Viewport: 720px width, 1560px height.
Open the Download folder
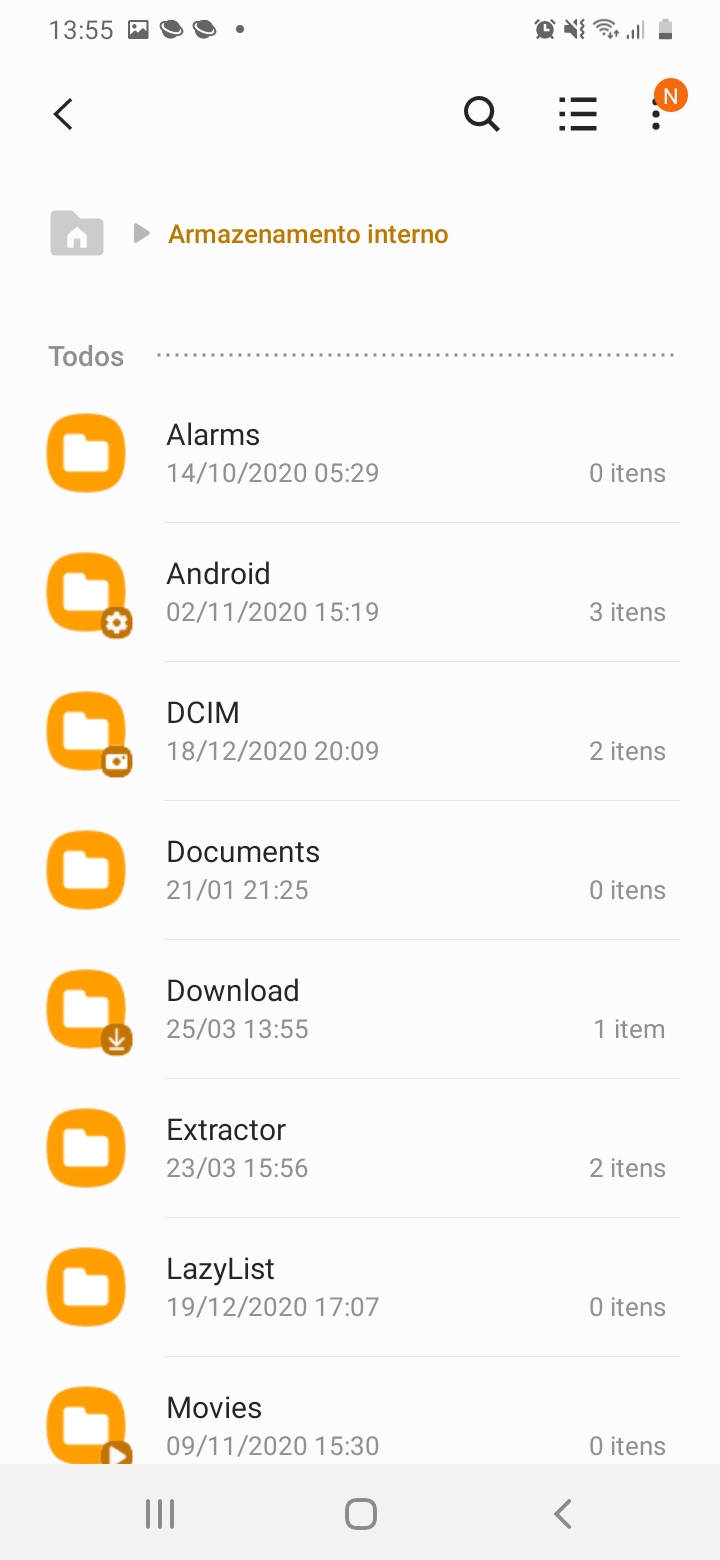pos(360,1009)
